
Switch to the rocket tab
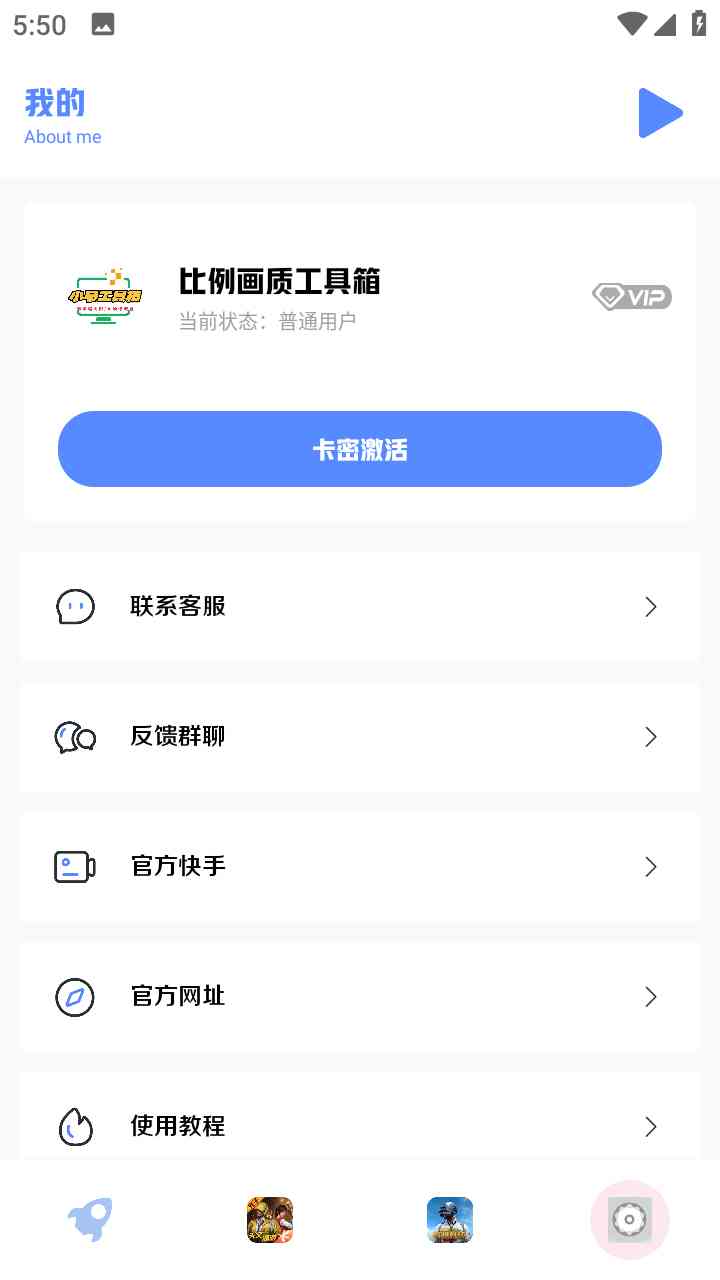[x=90, y=1220]
